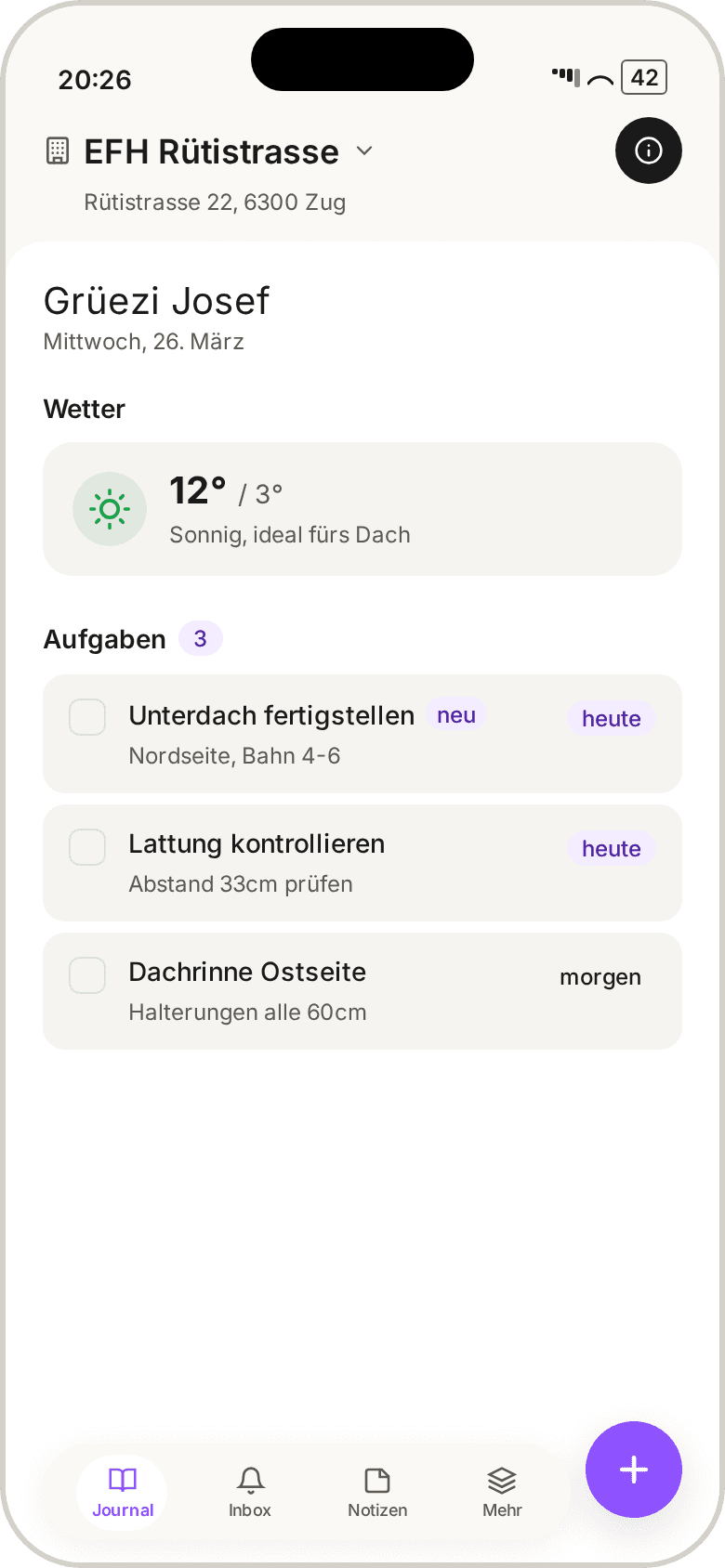This screenshot has width=725, height=1568.
Task: Tap the neu badge on the first task
Action: tap(455, 714)
